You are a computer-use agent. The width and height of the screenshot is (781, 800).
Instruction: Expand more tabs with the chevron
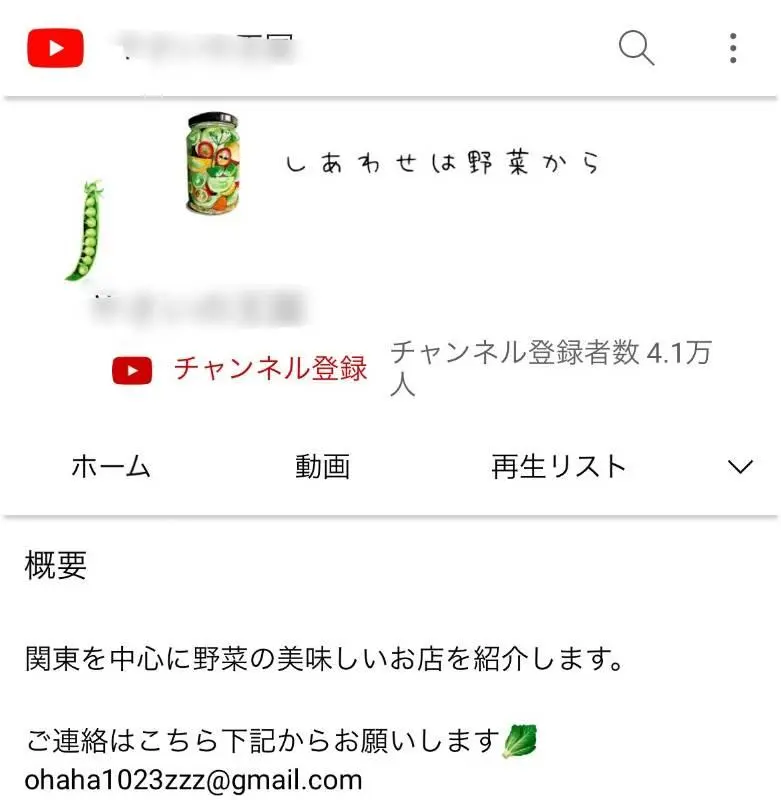(x=740, y=466)
